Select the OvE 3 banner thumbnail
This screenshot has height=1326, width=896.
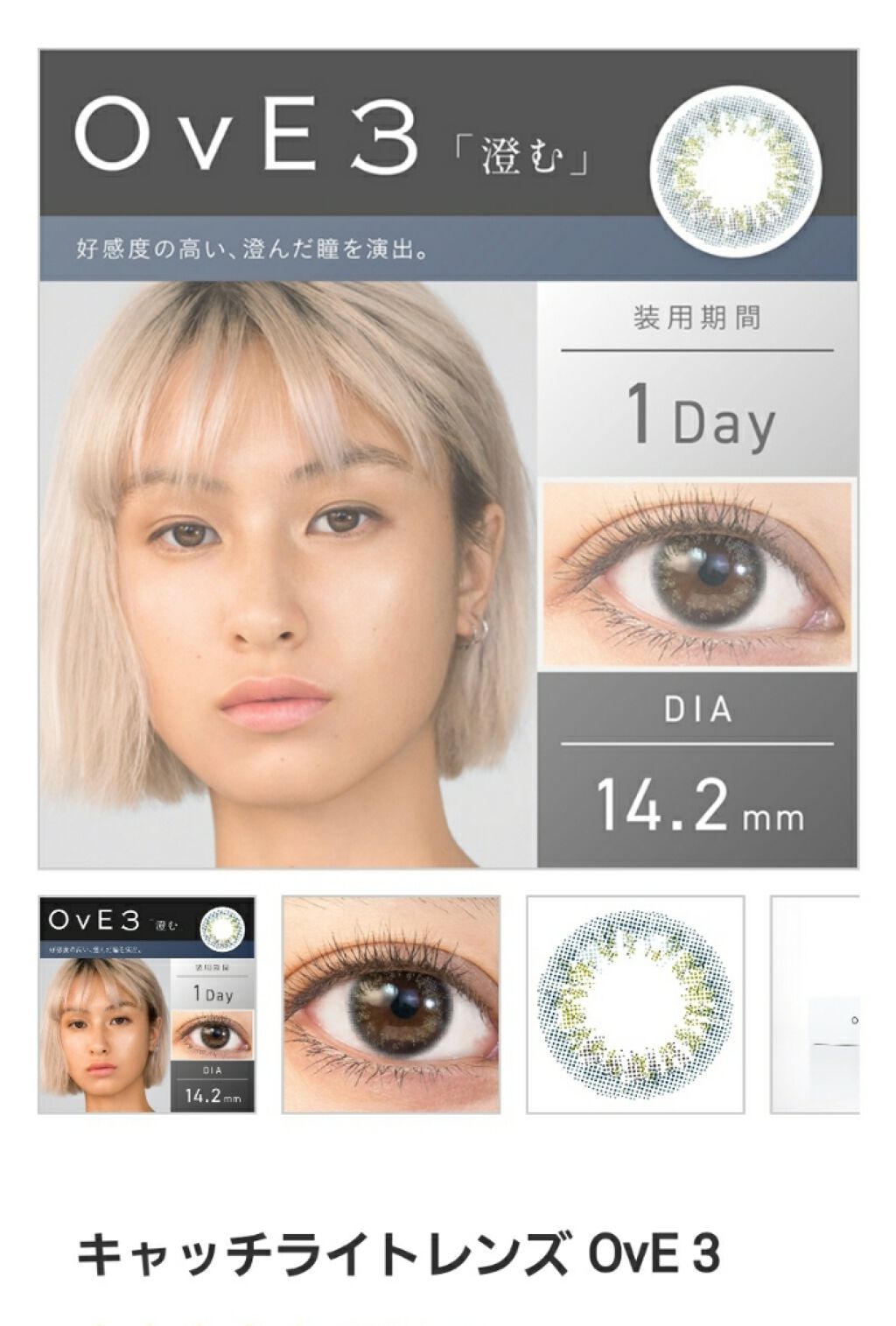click(x=147, y=1004)
